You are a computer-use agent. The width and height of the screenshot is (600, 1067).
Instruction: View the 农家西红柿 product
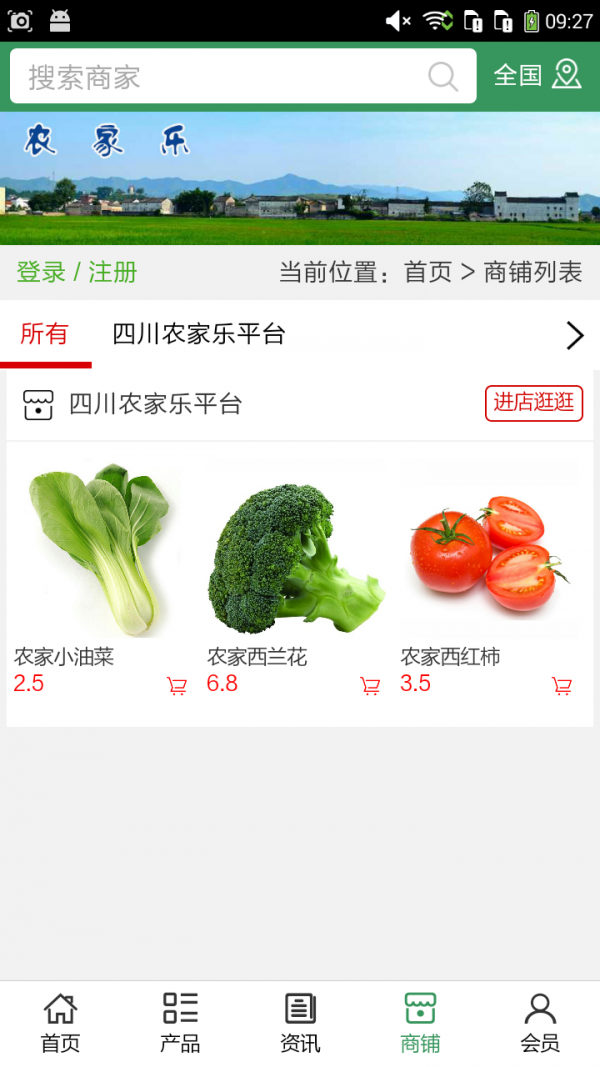click(489, 550)
